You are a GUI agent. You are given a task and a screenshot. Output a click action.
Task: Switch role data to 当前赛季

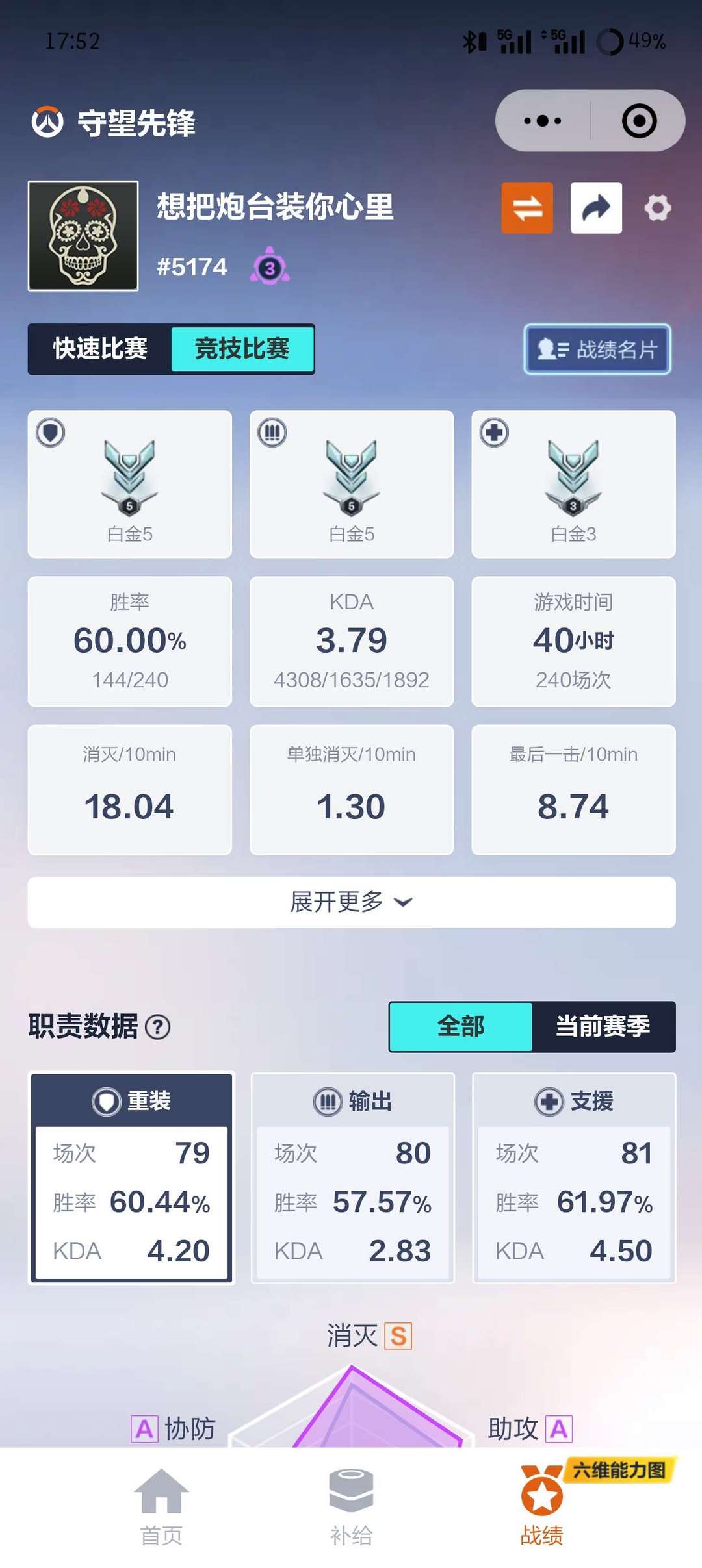[x=603, y=1026]
